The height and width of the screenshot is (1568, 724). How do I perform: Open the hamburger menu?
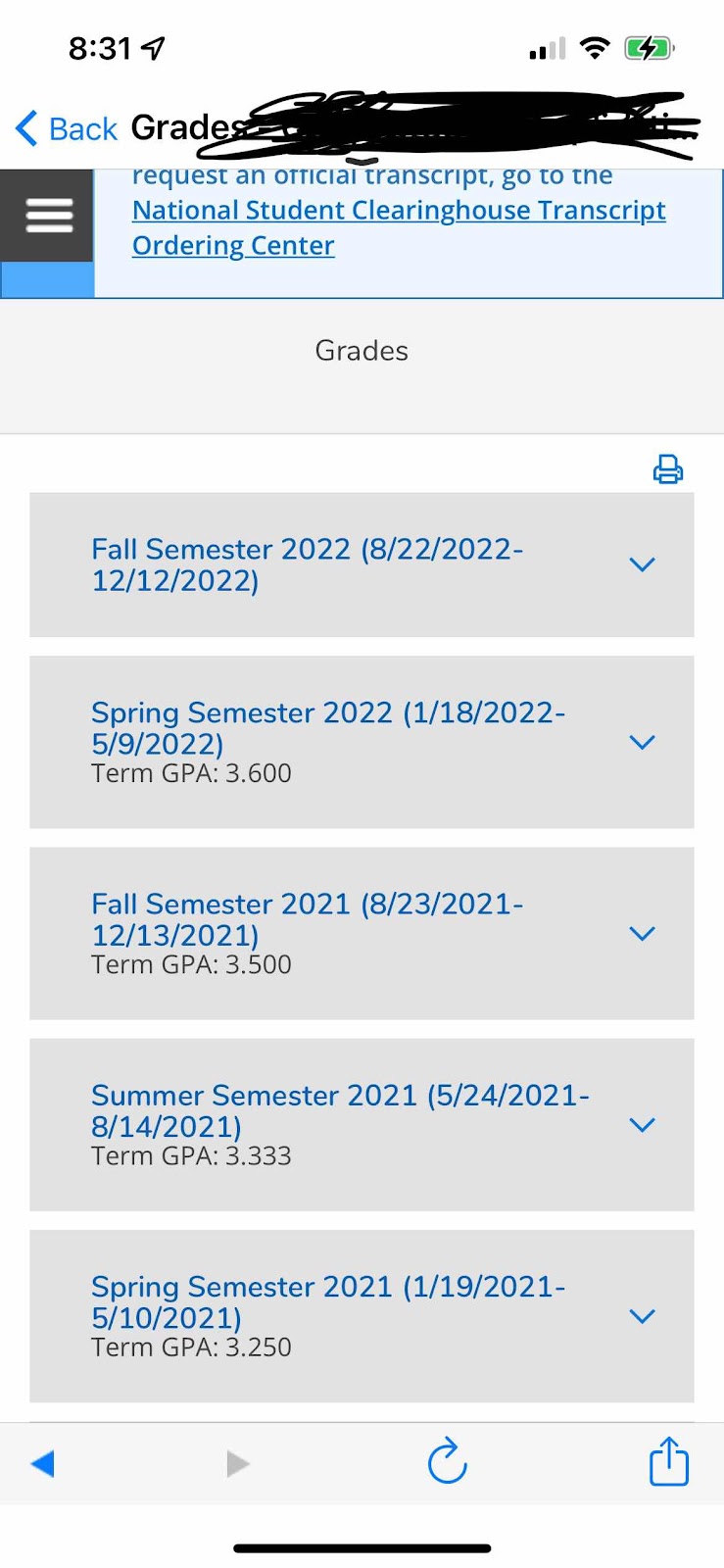point(49,215)
